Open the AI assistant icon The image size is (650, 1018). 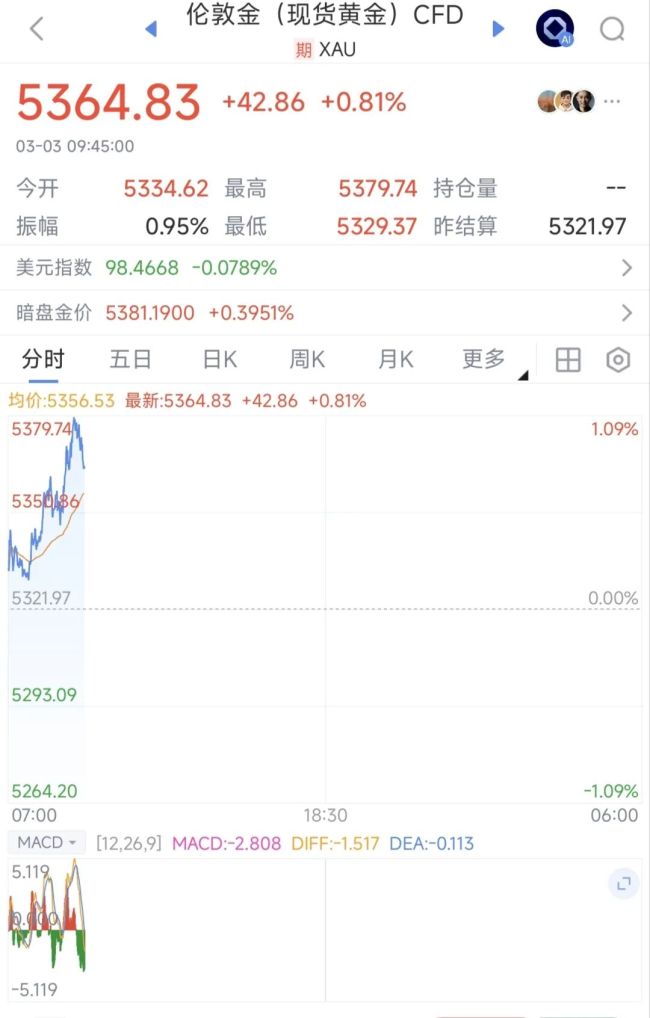555,29
